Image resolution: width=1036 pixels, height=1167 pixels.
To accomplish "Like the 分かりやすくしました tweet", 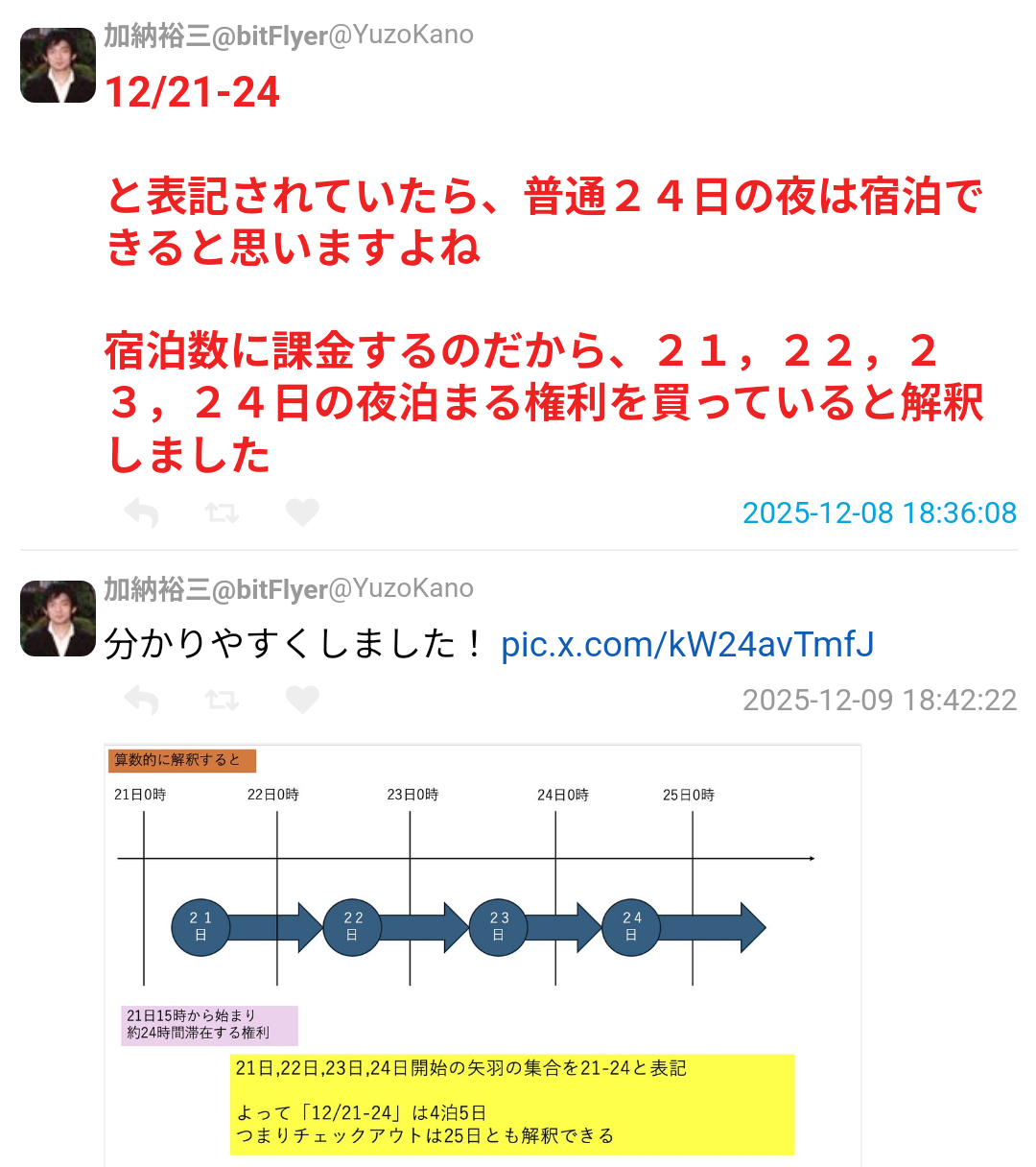I will (x=302, y=701).
